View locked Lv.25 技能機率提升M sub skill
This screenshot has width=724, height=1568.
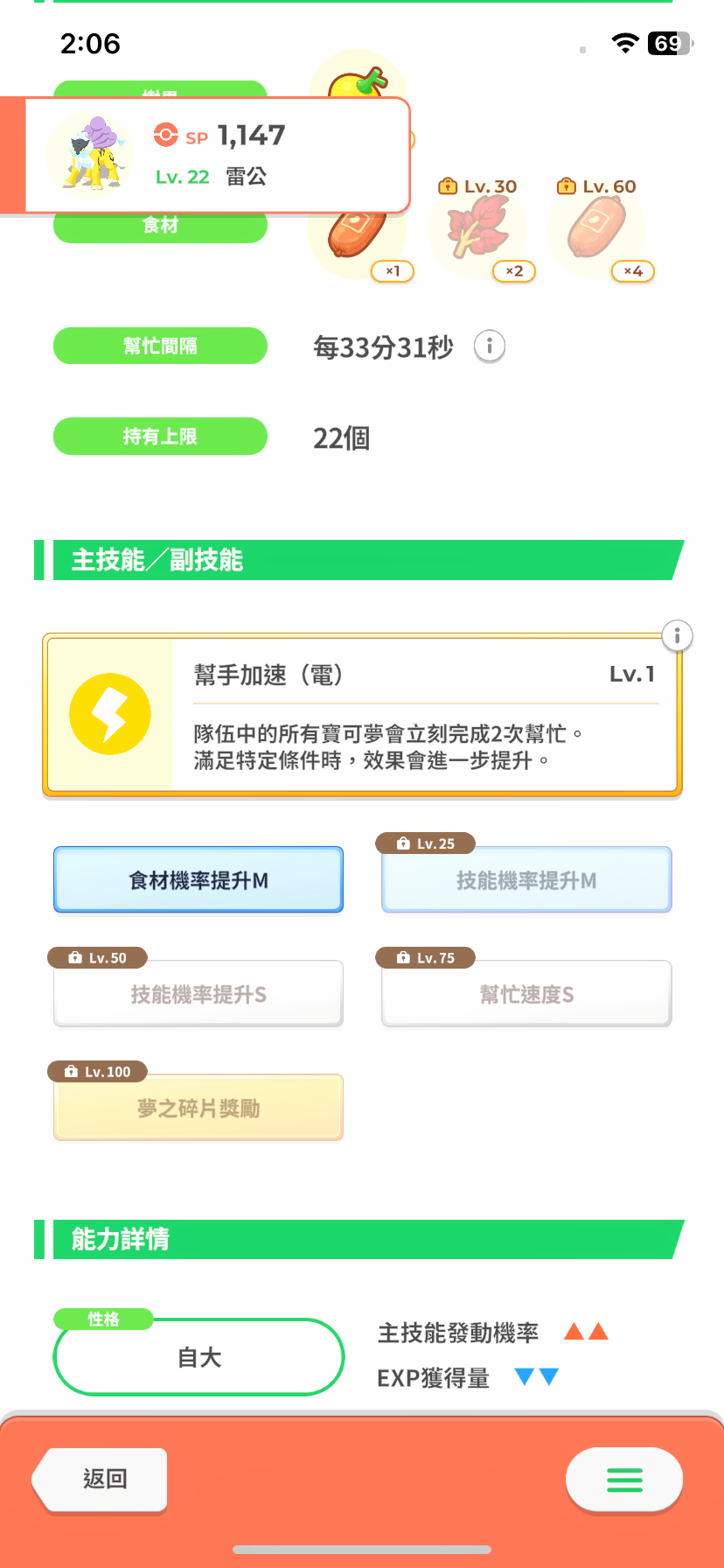point(526,880)
